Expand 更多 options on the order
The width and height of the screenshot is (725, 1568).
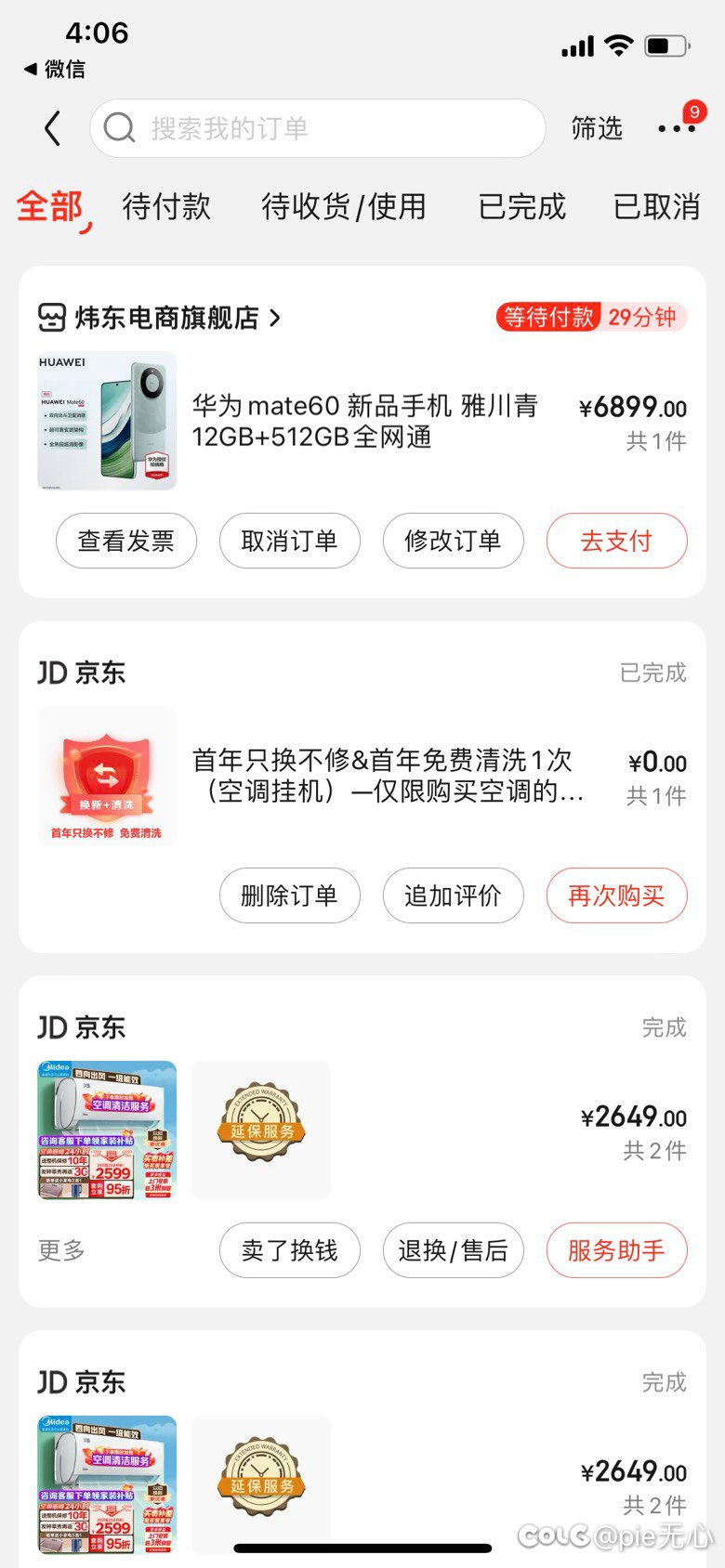click(x=61, y=1250)
